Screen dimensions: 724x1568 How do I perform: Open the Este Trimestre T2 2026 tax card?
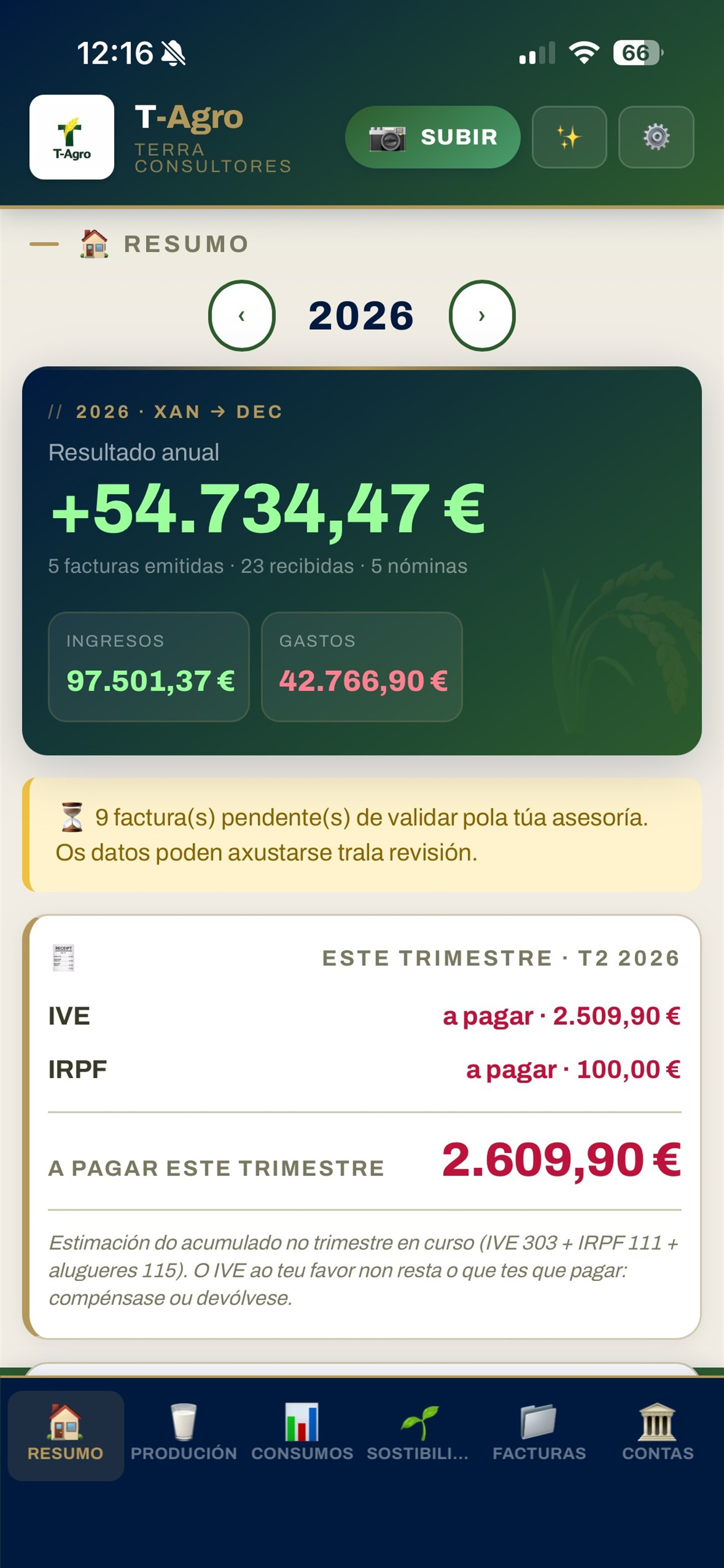[x=362, y=1126]
